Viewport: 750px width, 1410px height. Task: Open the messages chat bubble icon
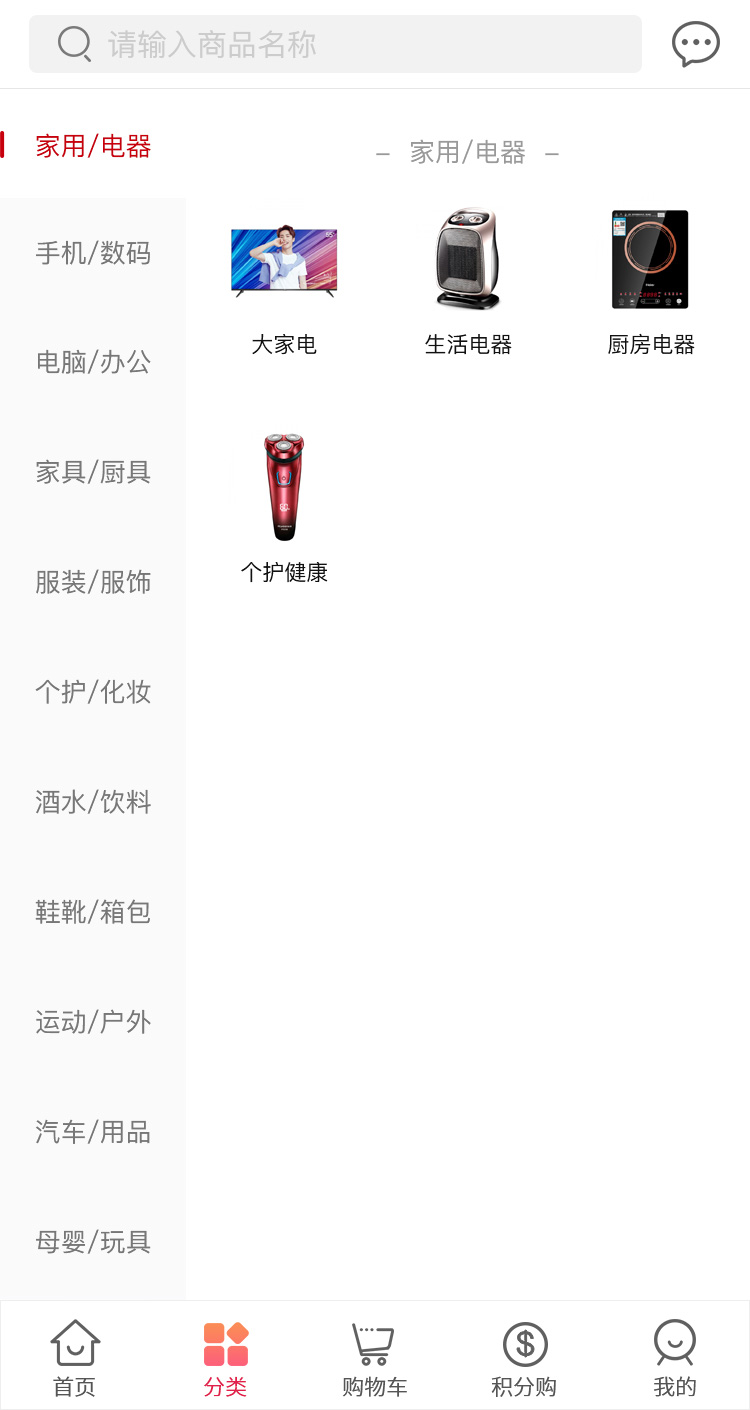pyautogui.click(x=695, y=44)
